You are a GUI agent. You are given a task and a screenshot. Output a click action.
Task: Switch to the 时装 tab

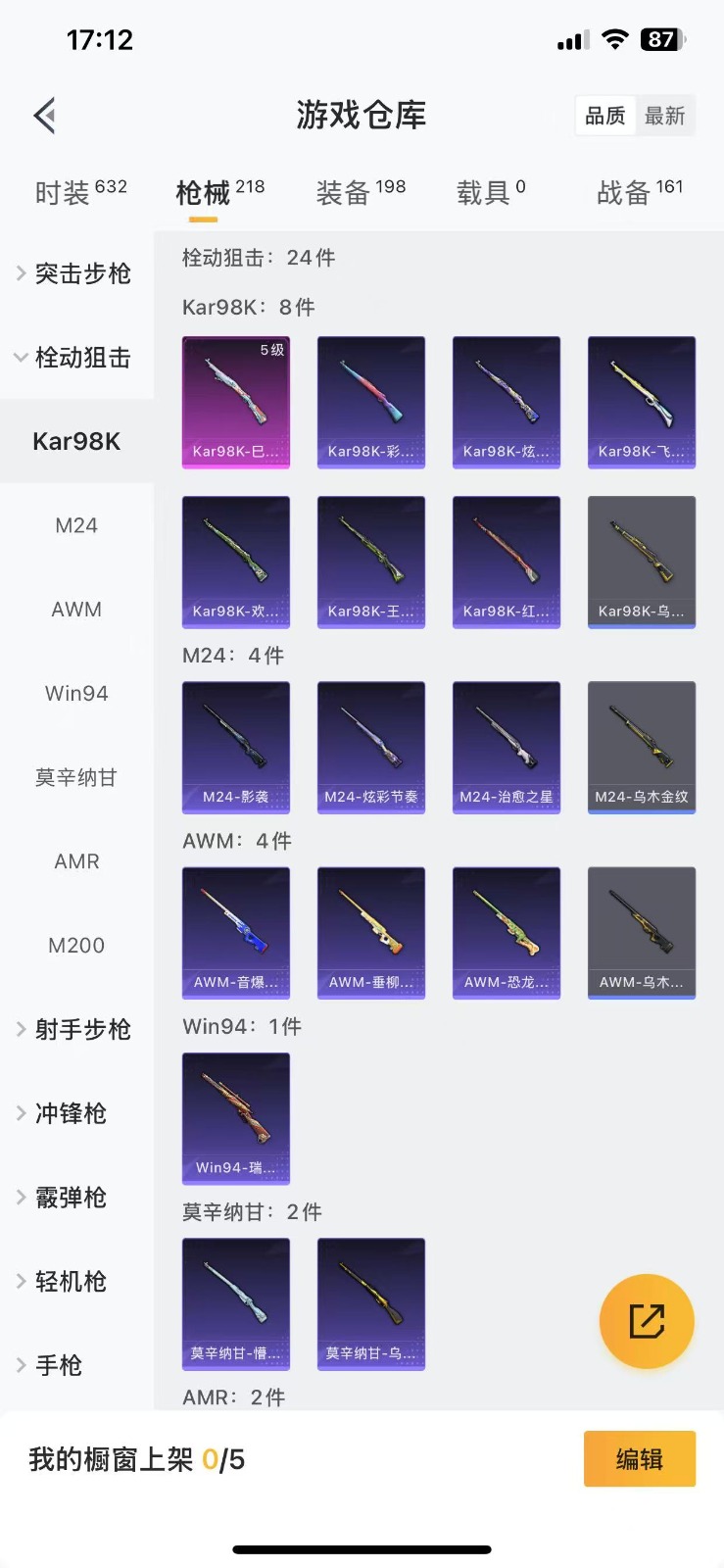(80, 192)
